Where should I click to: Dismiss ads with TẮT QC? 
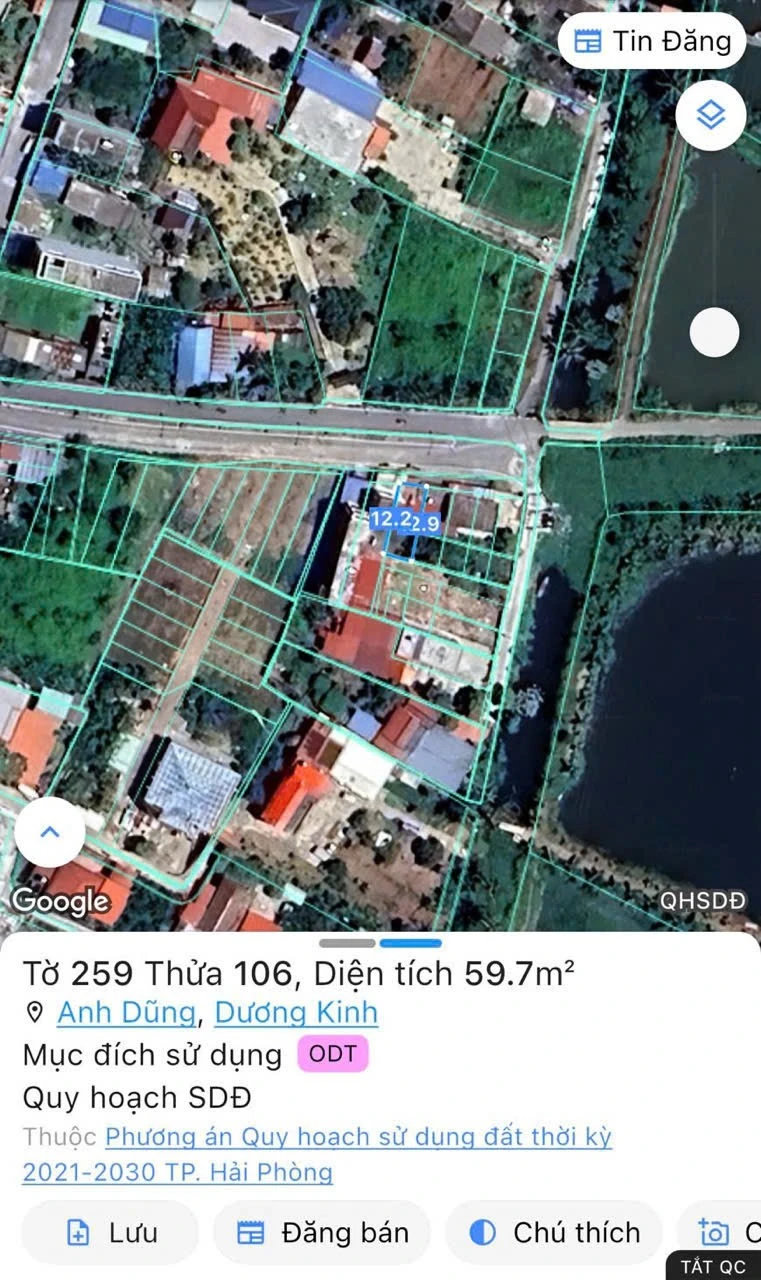click(x=712, y=1266)
